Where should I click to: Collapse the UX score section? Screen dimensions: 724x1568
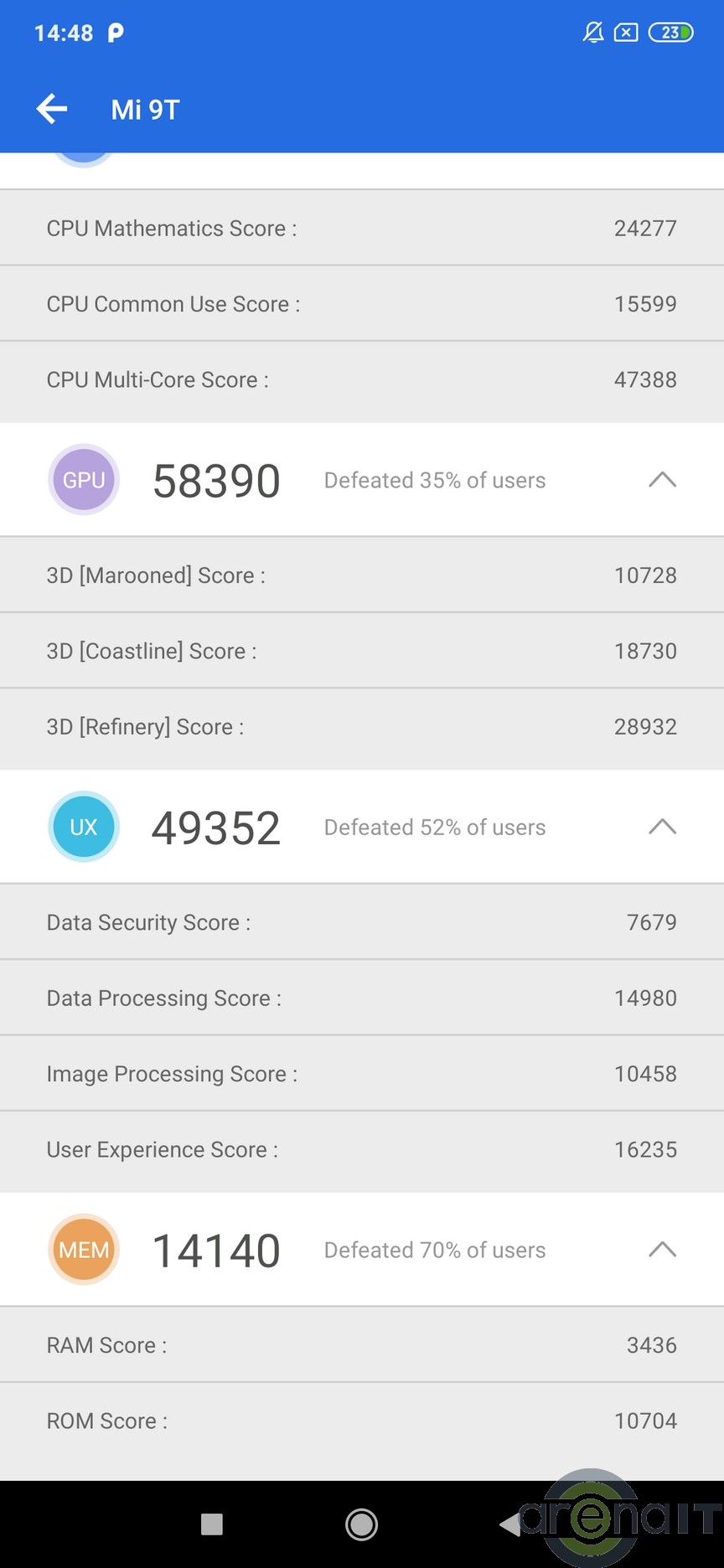tap(662, 827)
